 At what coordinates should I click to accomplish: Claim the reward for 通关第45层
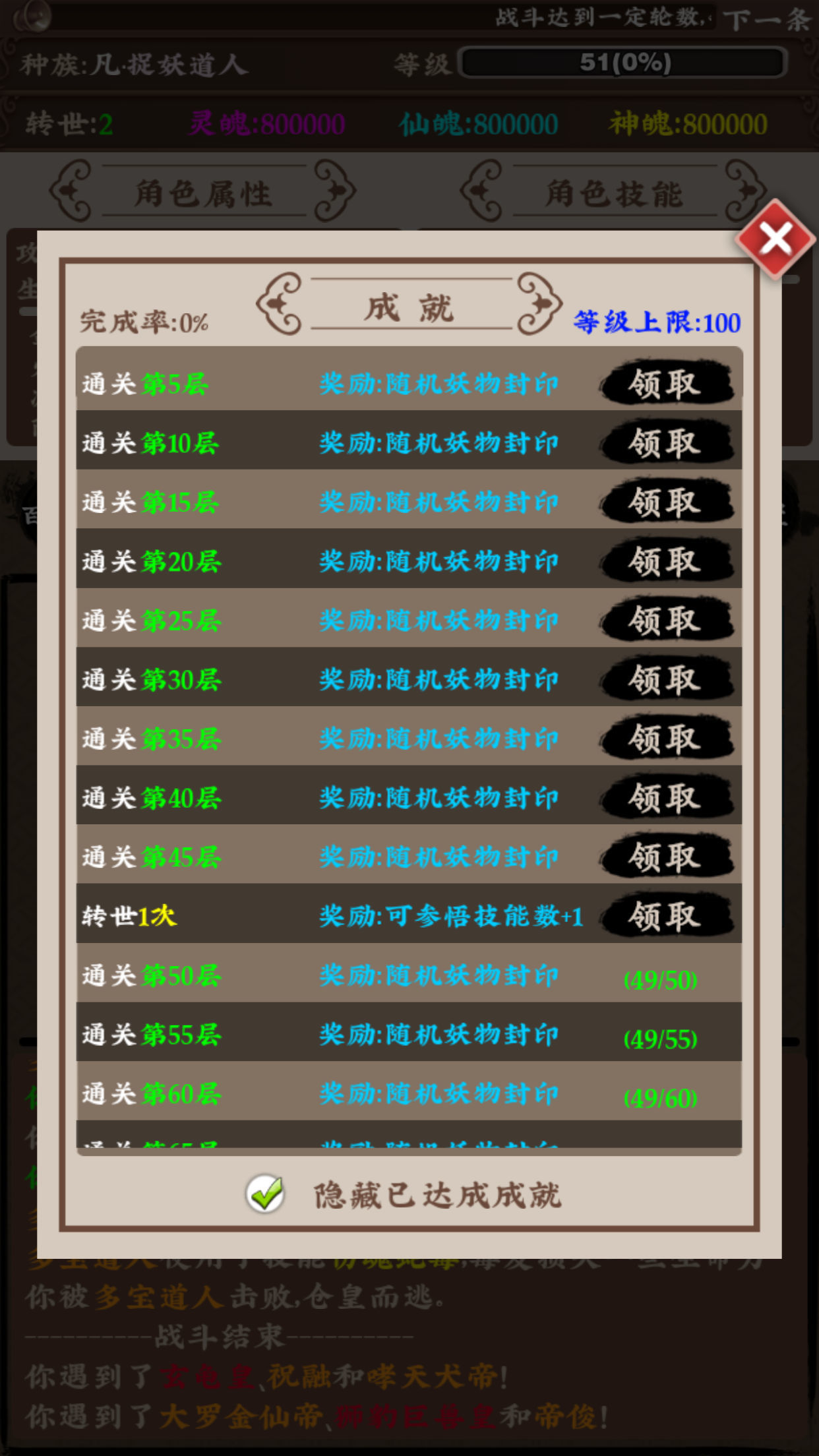667,857
